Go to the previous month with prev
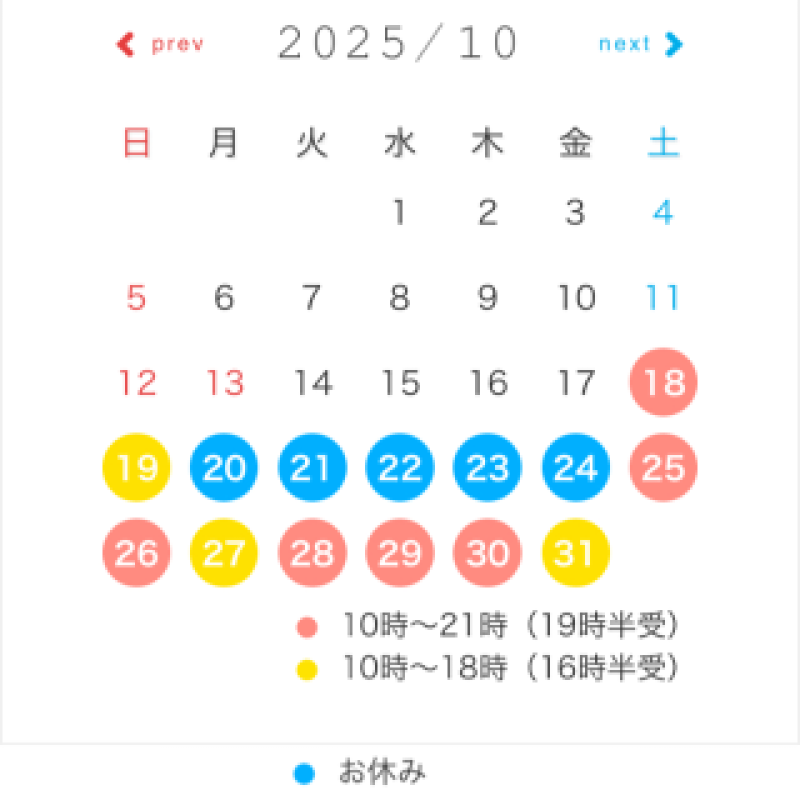Screen dimensions: 800x800 161,44
